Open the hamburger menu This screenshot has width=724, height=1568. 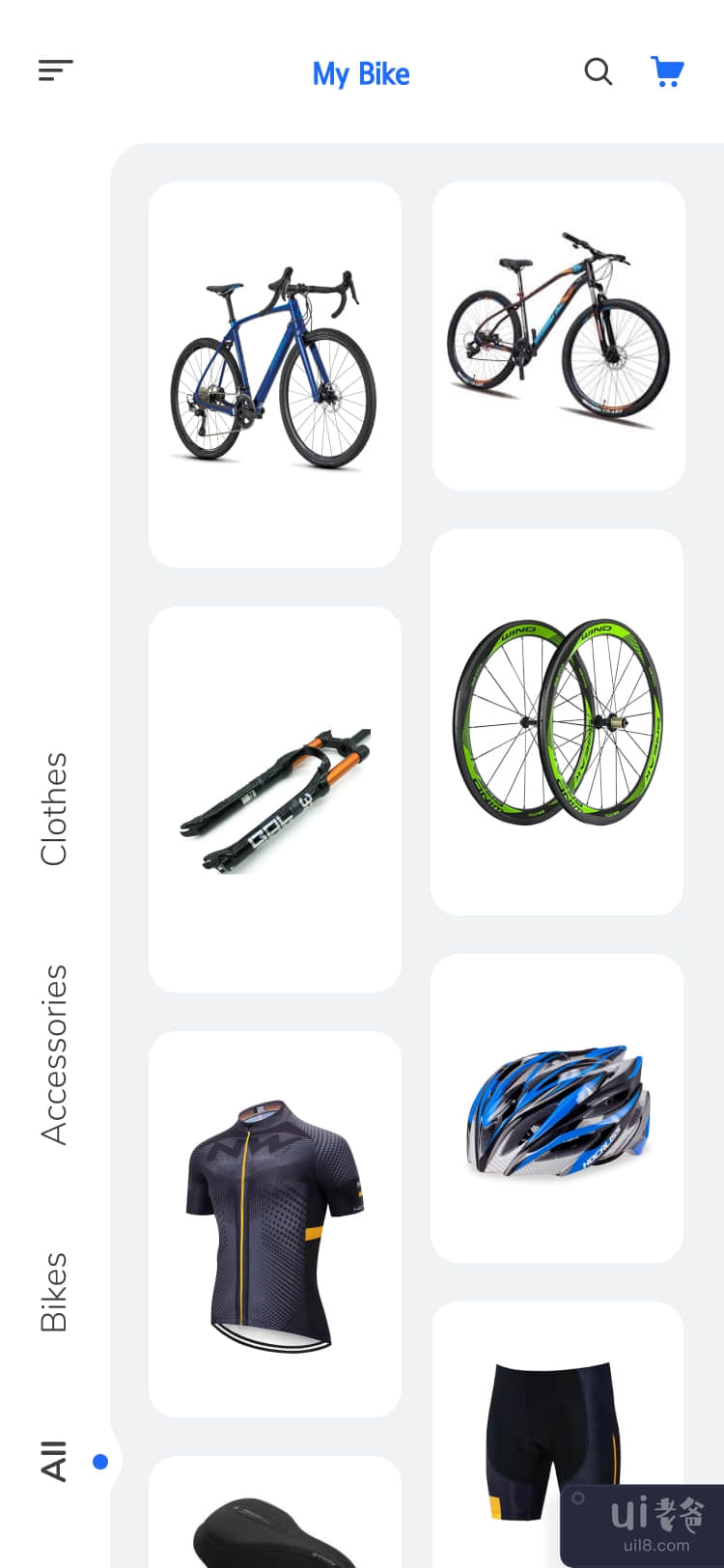pyautogui.click(x=55, y=70)
